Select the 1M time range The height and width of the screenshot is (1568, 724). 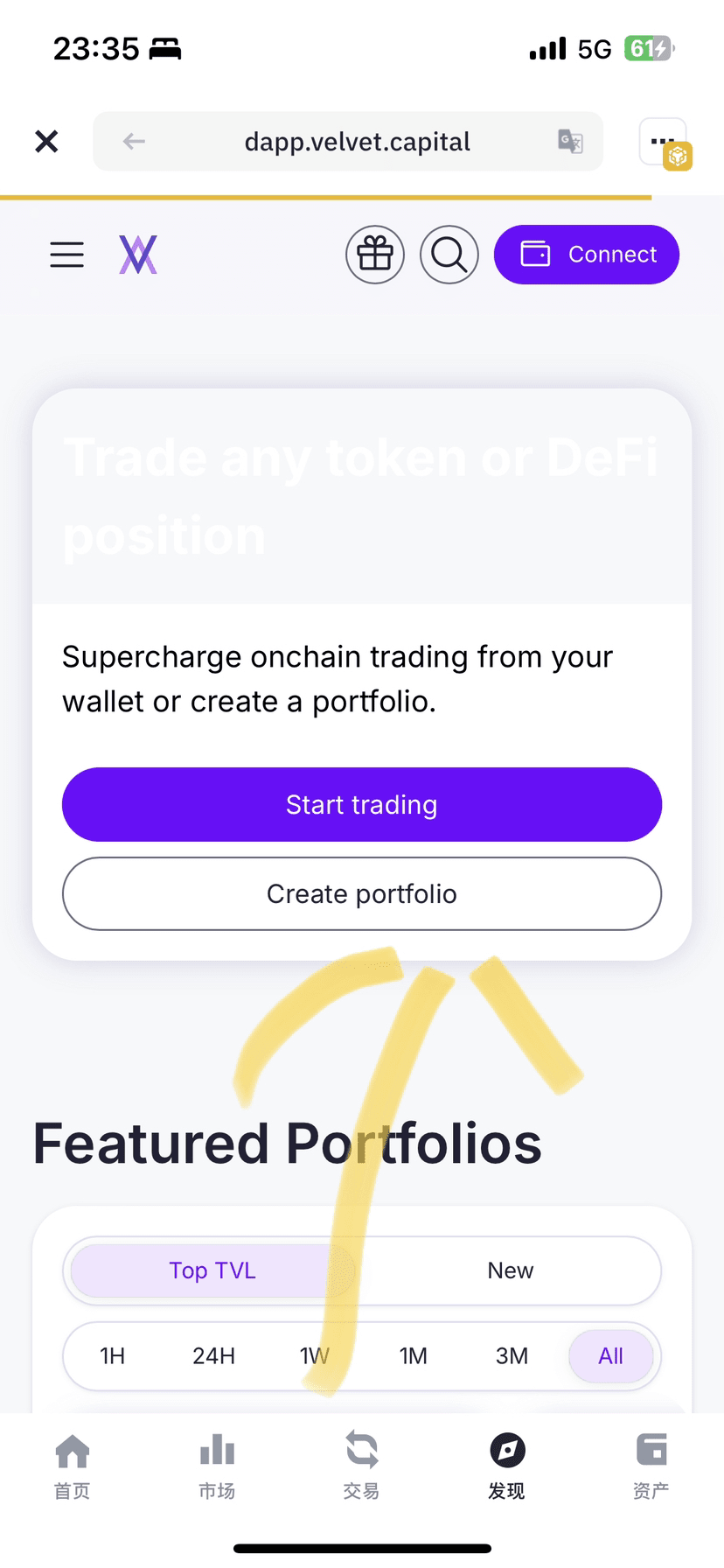click(x=414, y=1356)
